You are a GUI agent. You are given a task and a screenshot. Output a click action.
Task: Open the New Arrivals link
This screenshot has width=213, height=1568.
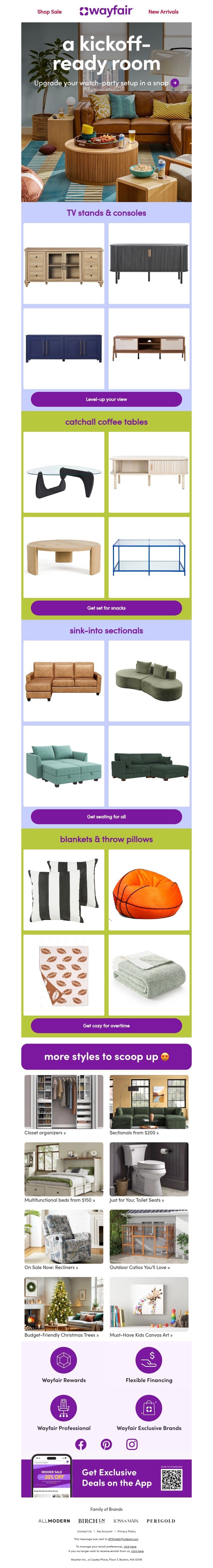pos(163,11)
